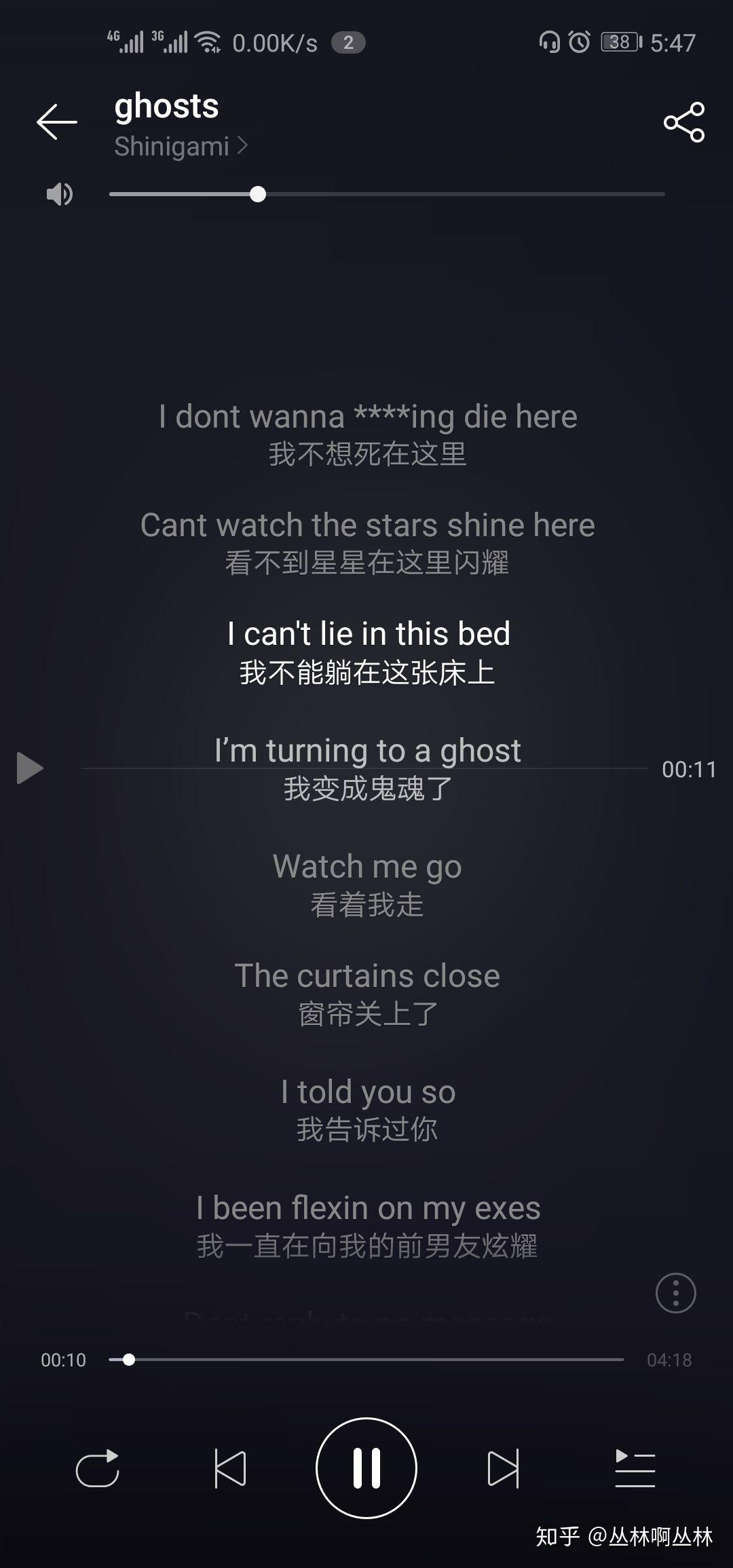Play from the 00:11 lyric line
733x1568 pixels.
30,768
